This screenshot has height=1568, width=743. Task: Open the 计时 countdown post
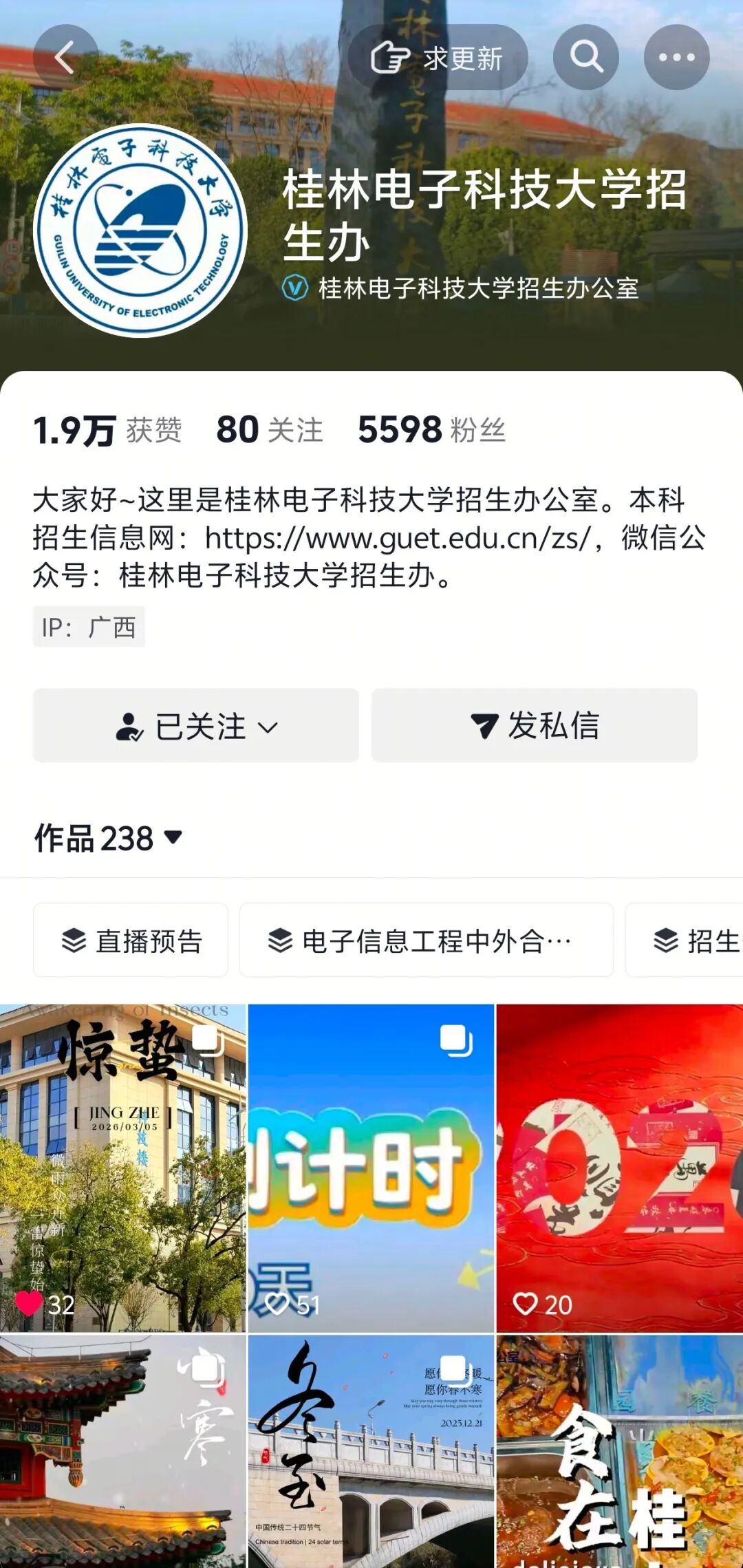pyautogui.click(x=371, y=1168)
